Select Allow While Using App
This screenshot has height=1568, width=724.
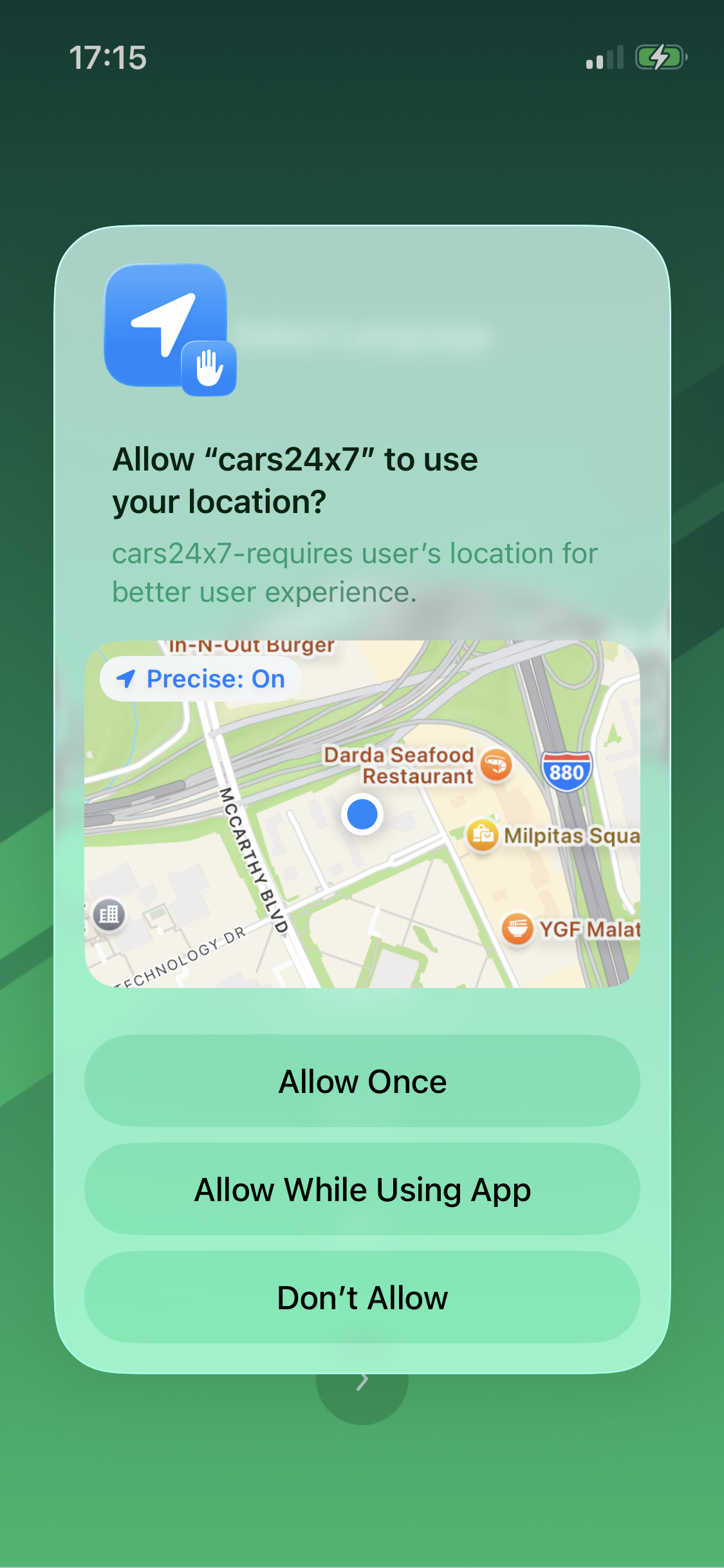[x=362, y=1190]
